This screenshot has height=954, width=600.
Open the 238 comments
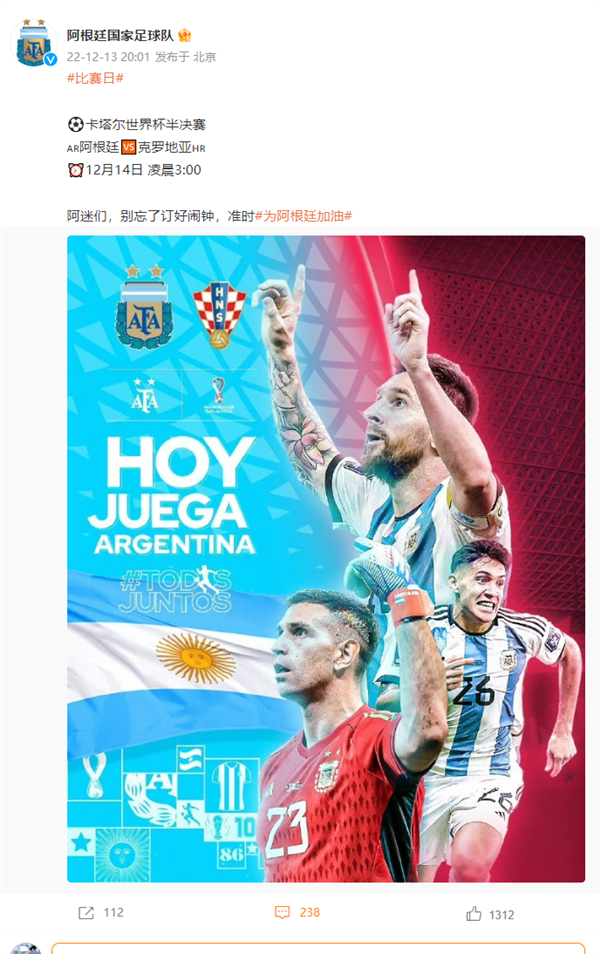297,912
